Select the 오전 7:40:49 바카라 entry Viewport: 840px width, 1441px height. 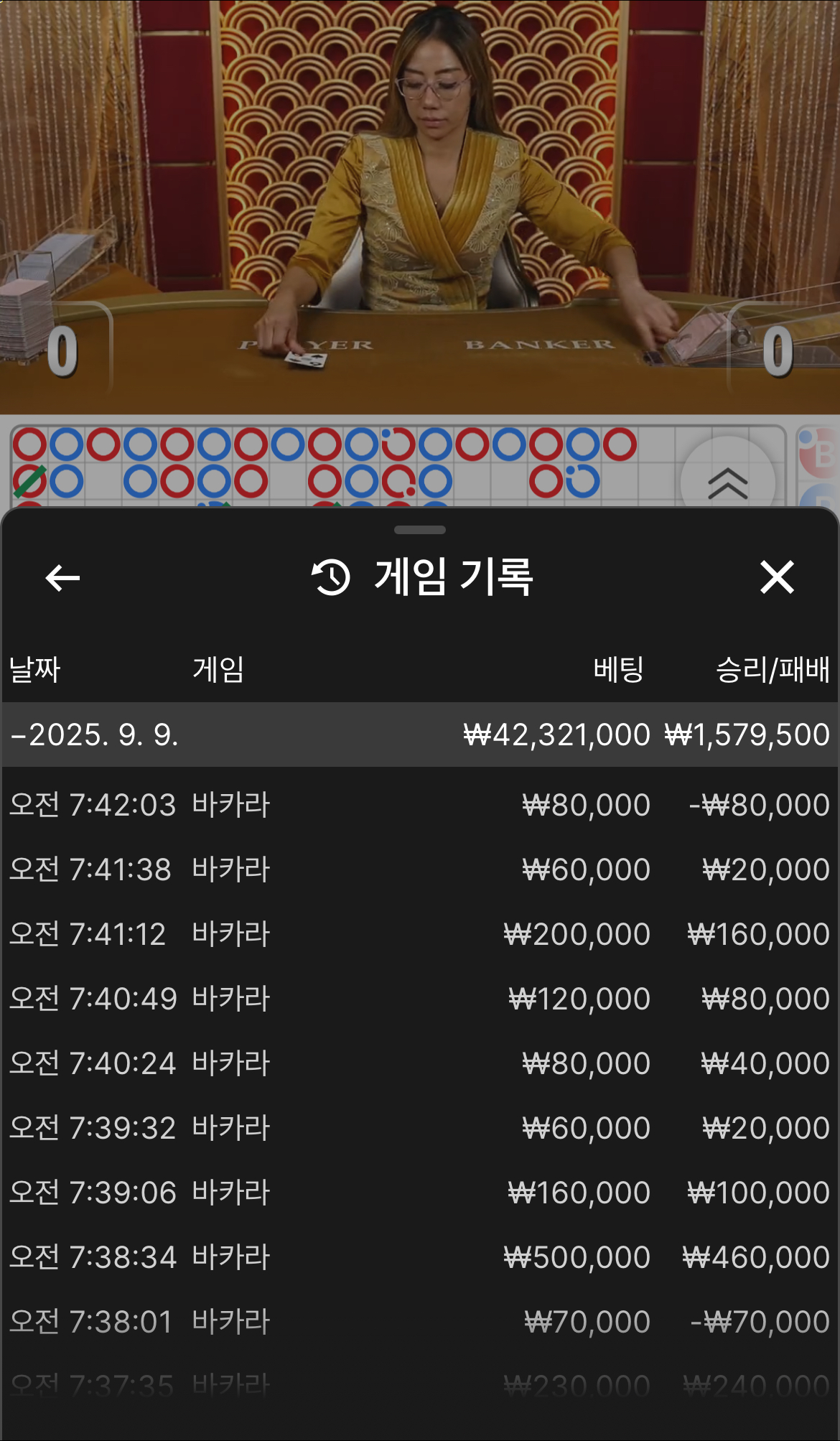click(x=420, y=999)
